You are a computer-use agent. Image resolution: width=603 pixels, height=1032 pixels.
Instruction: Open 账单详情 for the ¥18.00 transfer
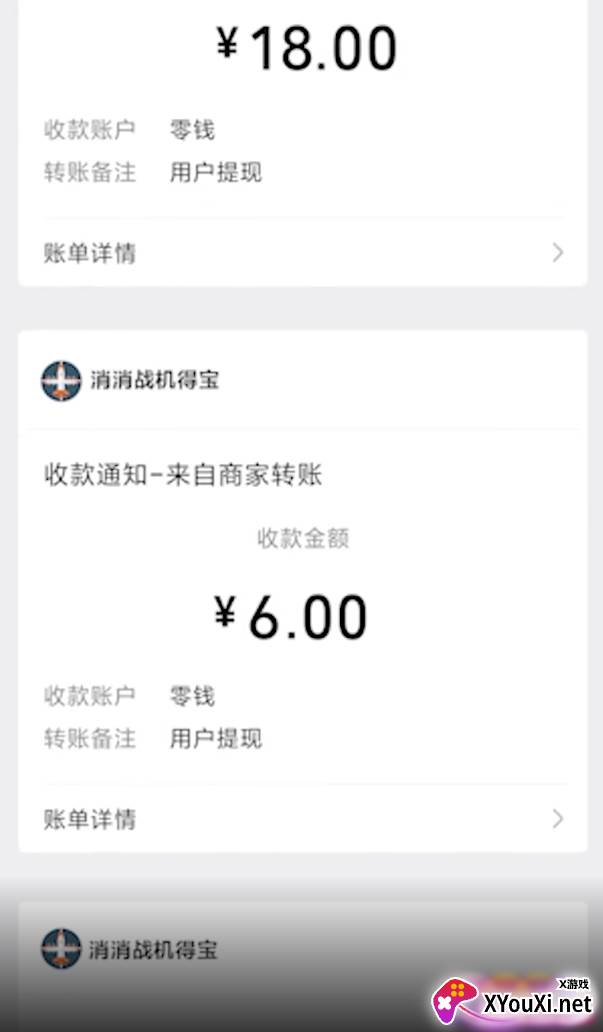(x=302, y=253)
